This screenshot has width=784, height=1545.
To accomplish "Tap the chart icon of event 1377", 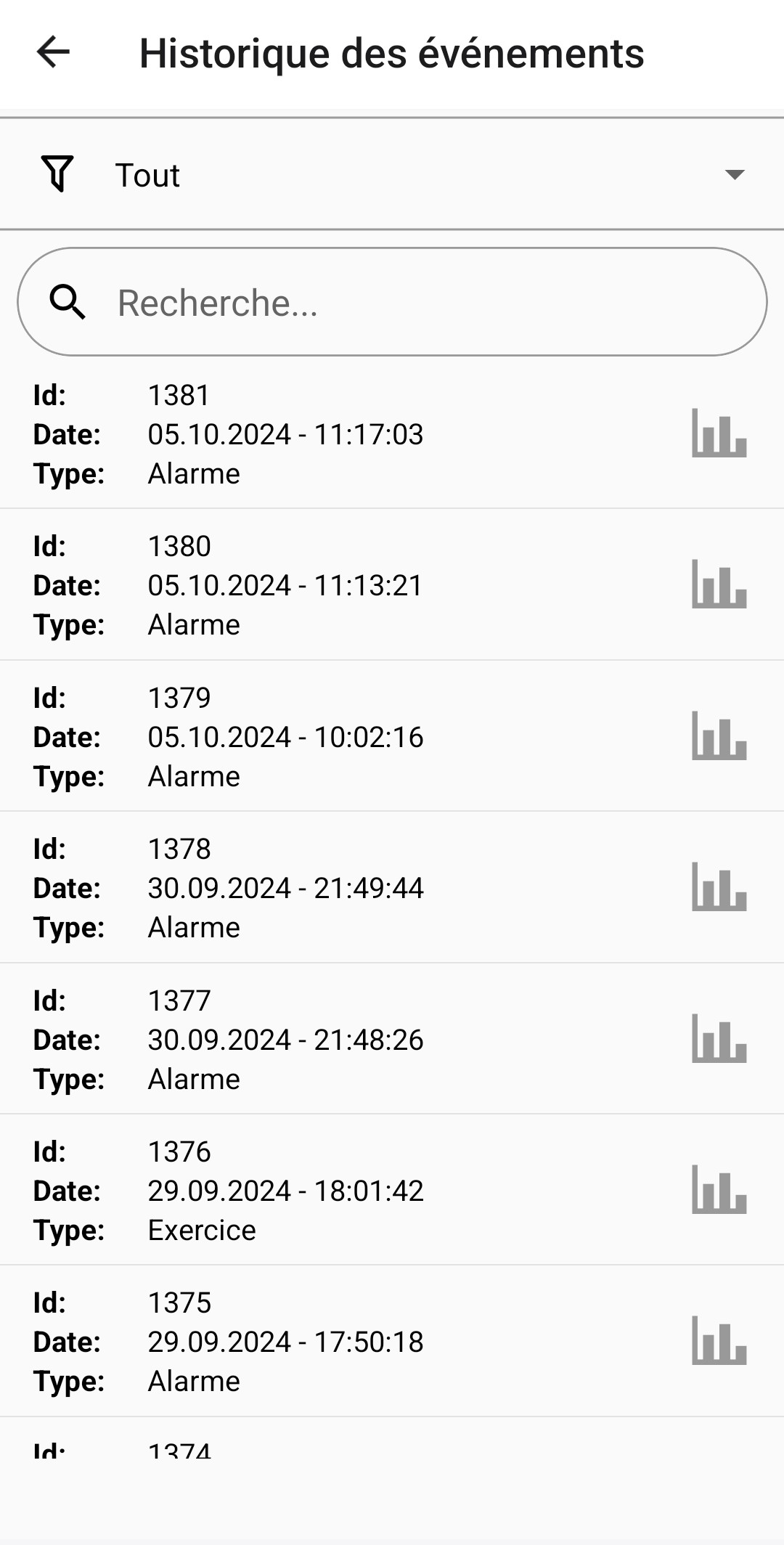I will pyautogui.click(x=719, y=1039).
